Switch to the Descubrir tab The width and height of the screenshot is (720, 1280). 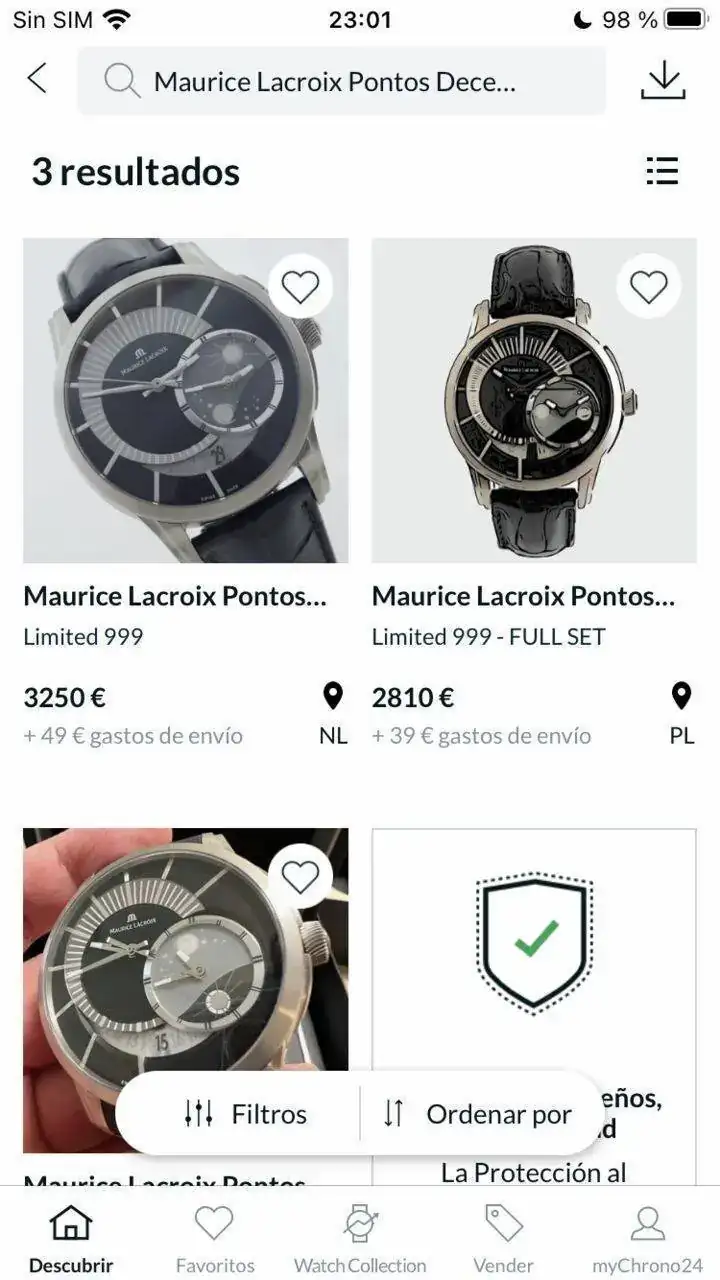(71, 1240)
